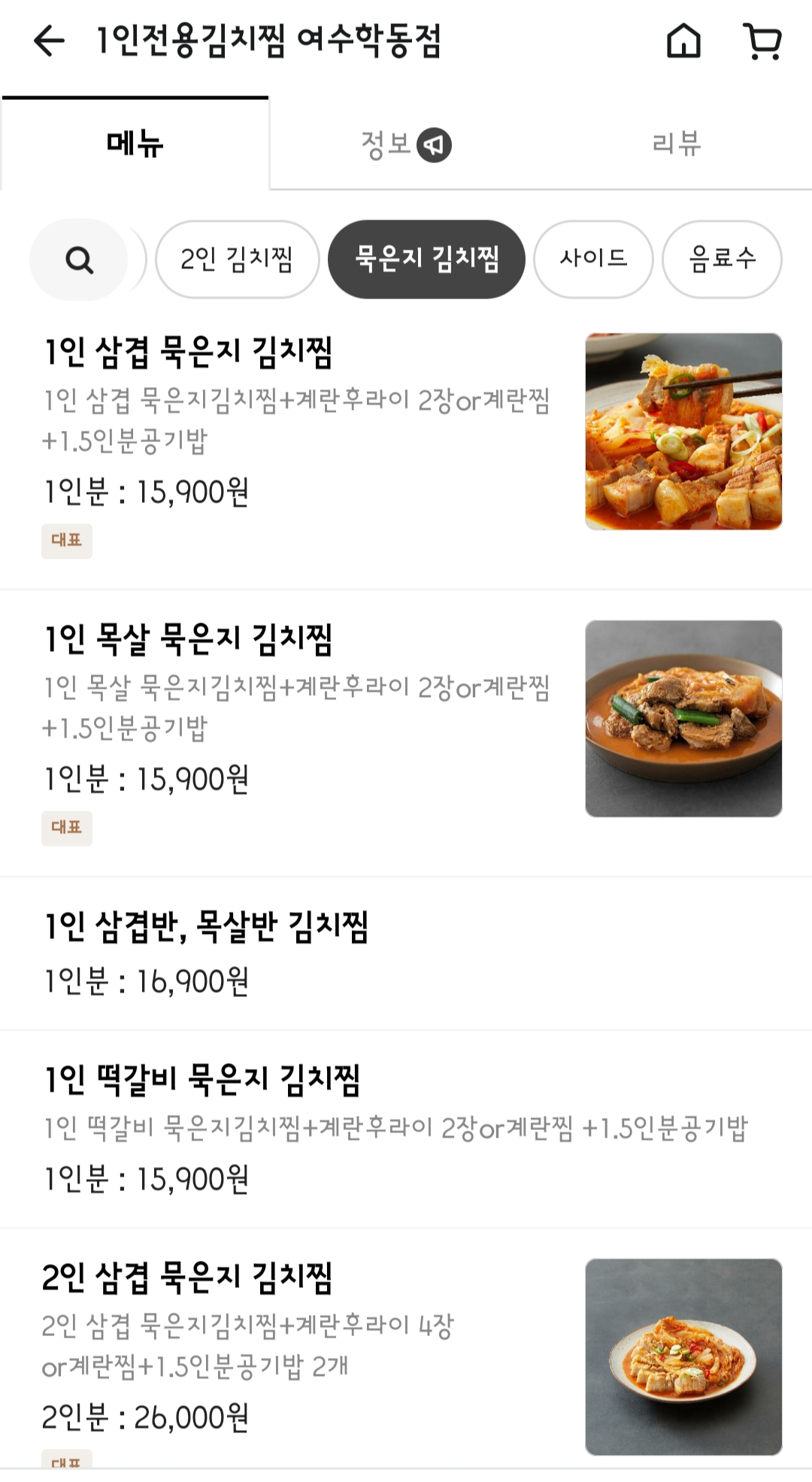Open the shopping cart
812x1482 pixels.
(762, 41)
